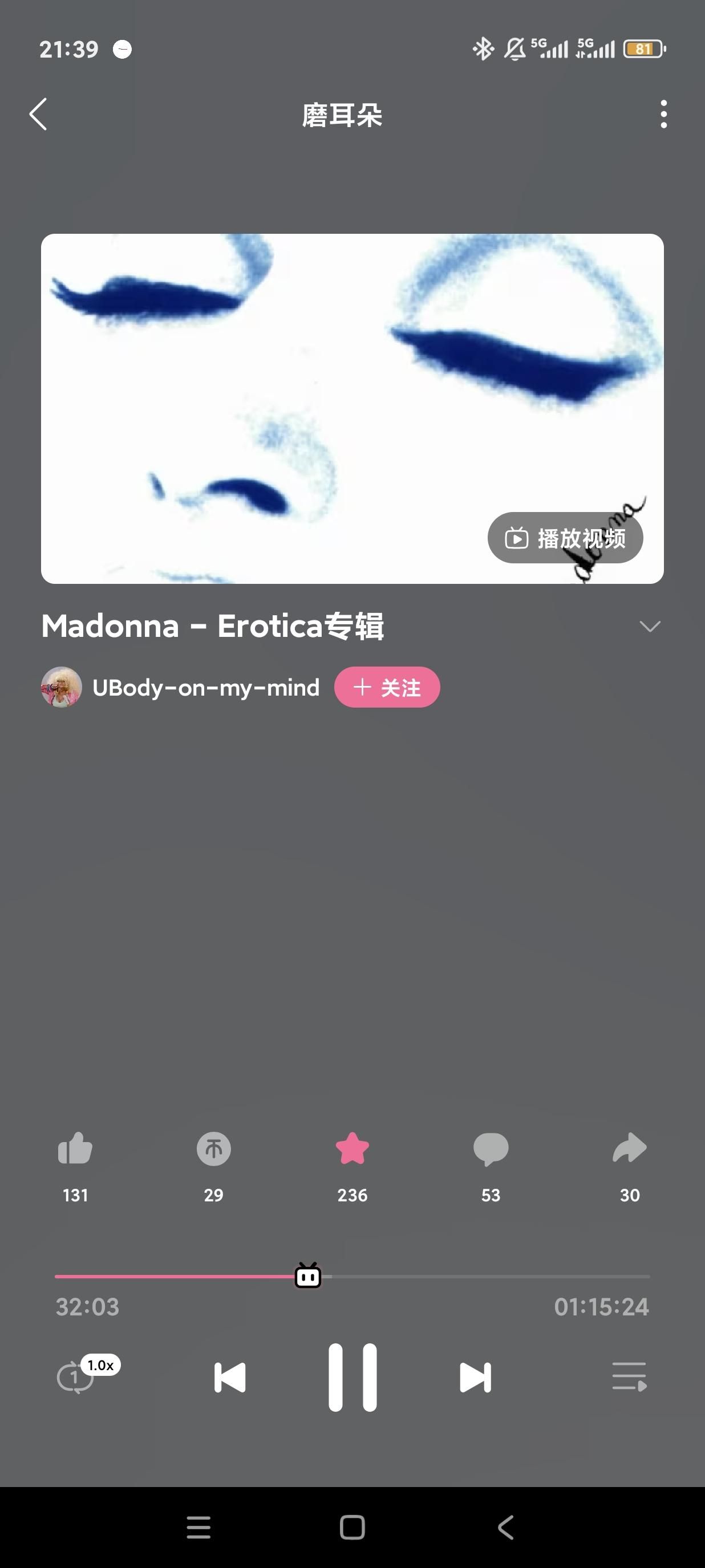Image resolution: width=705 pixels, height=1568 pixels.
Task: Open the comments bubble
Action: (x=491, y=1149)
